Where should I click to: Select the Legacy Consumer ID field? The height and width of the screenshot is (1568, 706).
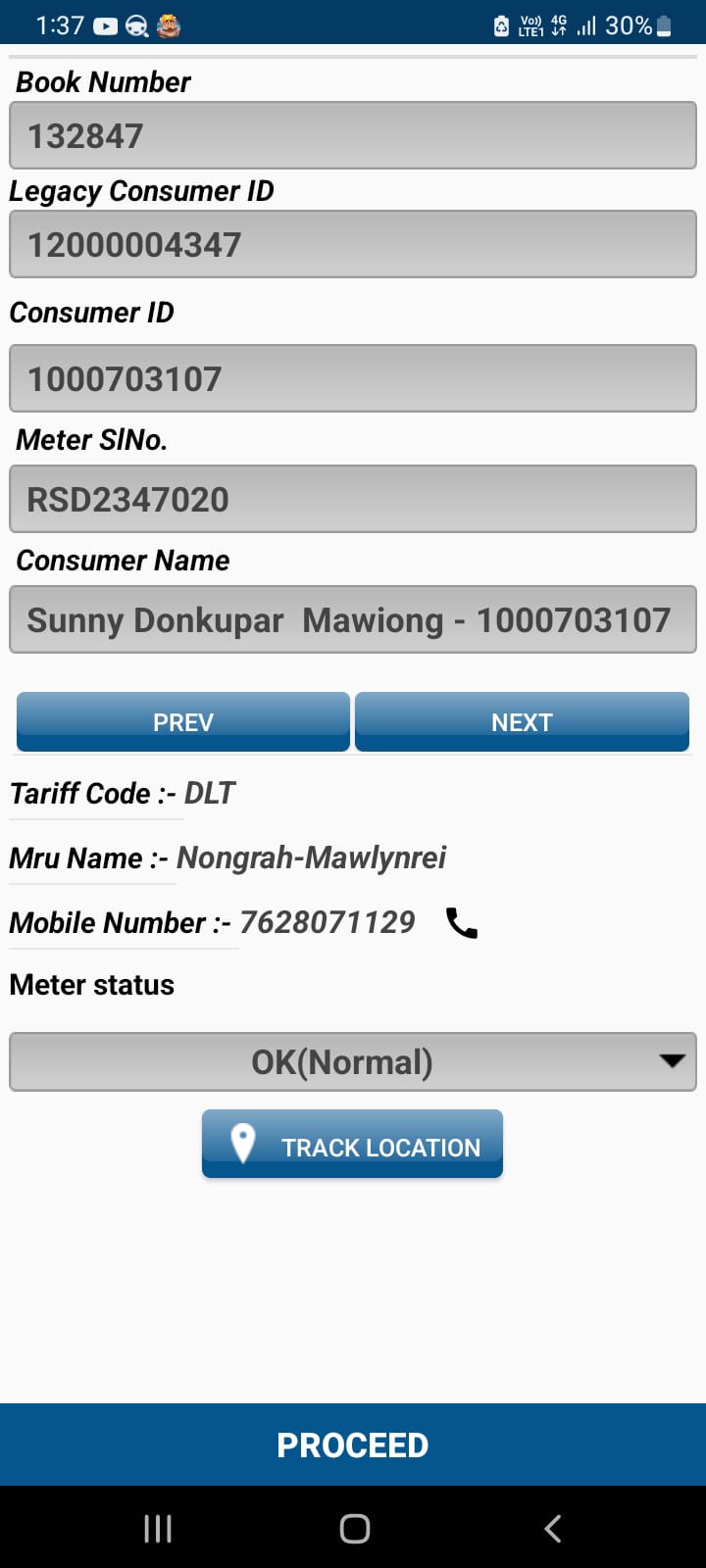click(353, 245)
